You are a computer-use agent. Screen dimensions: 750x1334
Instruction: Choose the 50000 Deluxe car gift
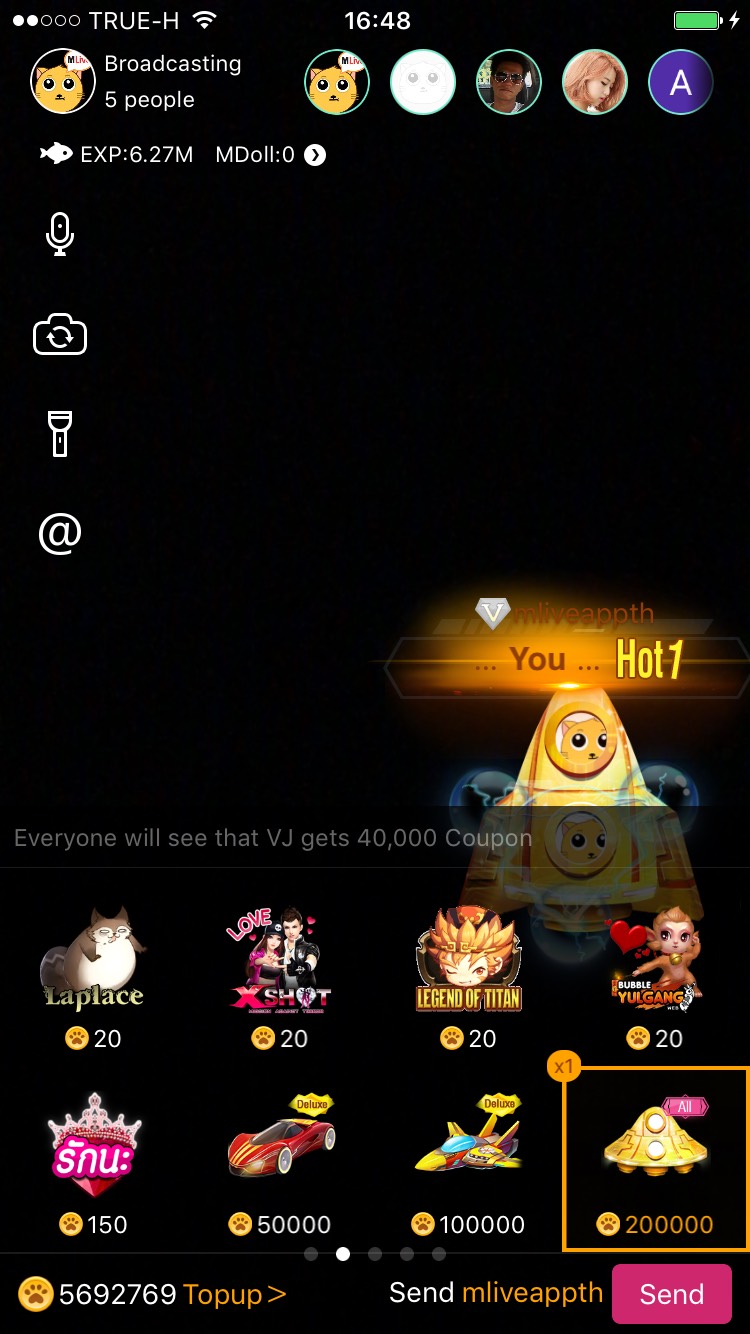[x=280, y=1160]
